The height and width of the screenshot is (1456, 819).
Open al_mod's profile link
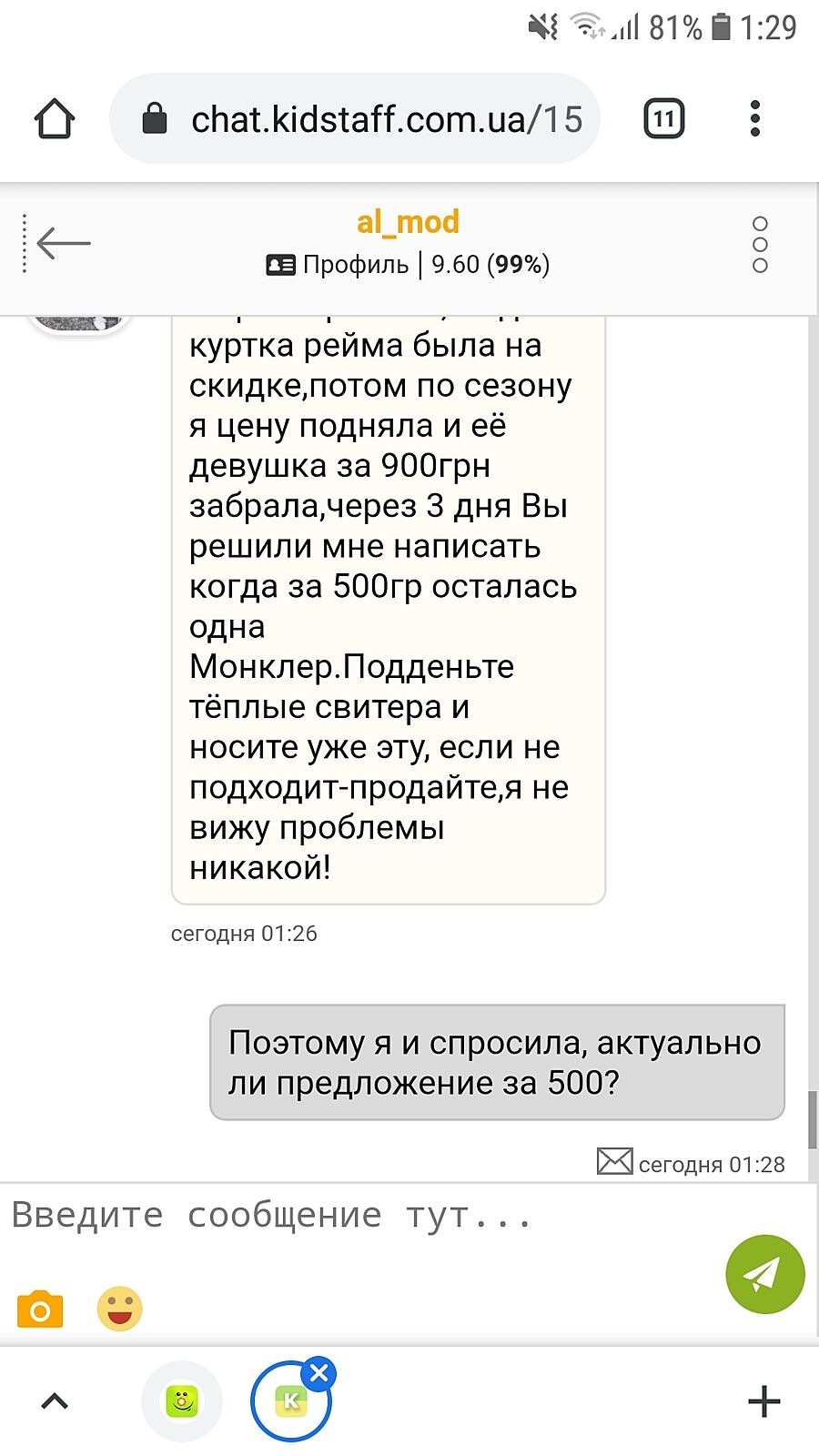pyautogui.click(x=338, y=265)
